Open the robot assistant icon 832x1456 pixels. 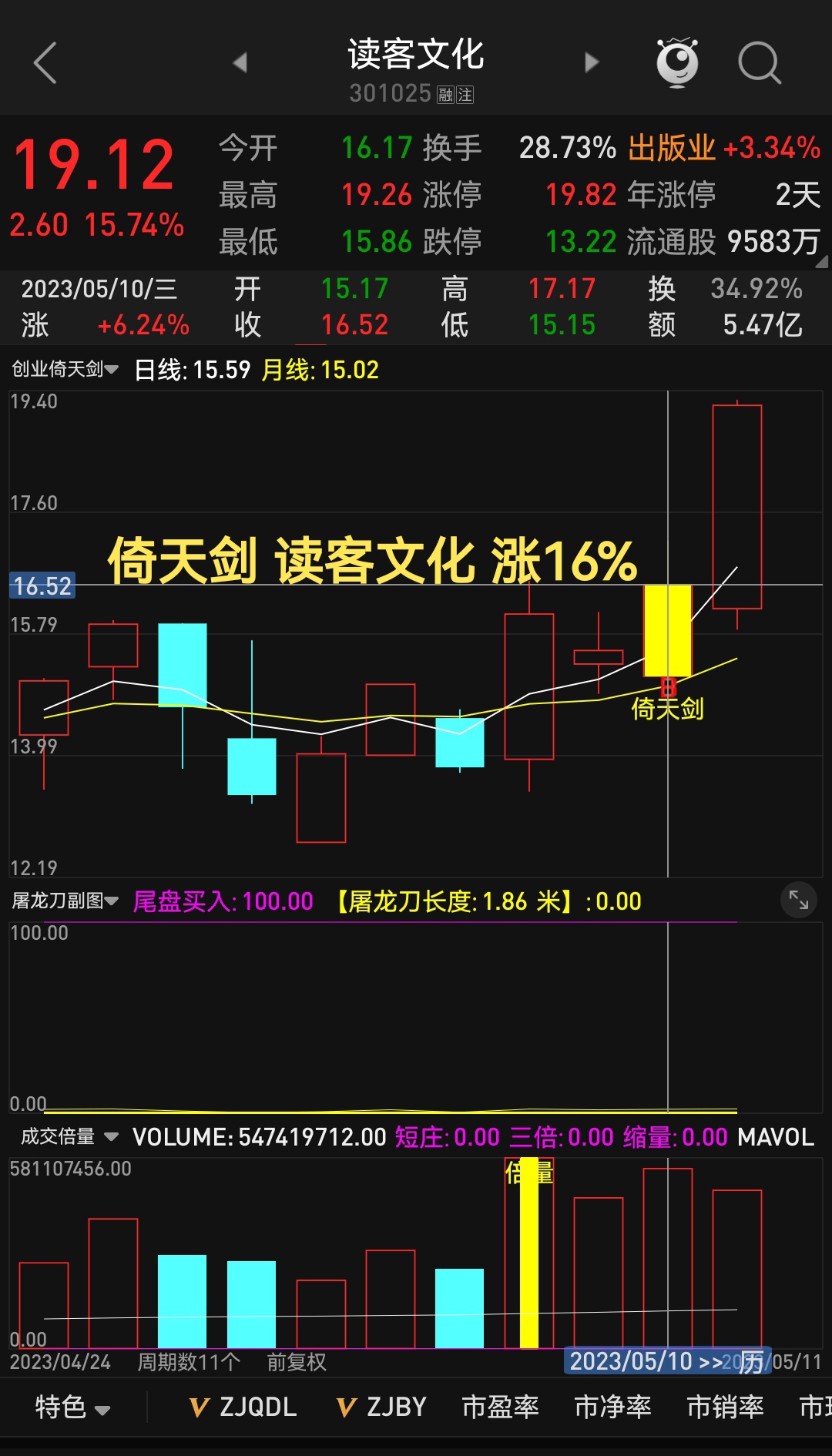coord(677,62)
